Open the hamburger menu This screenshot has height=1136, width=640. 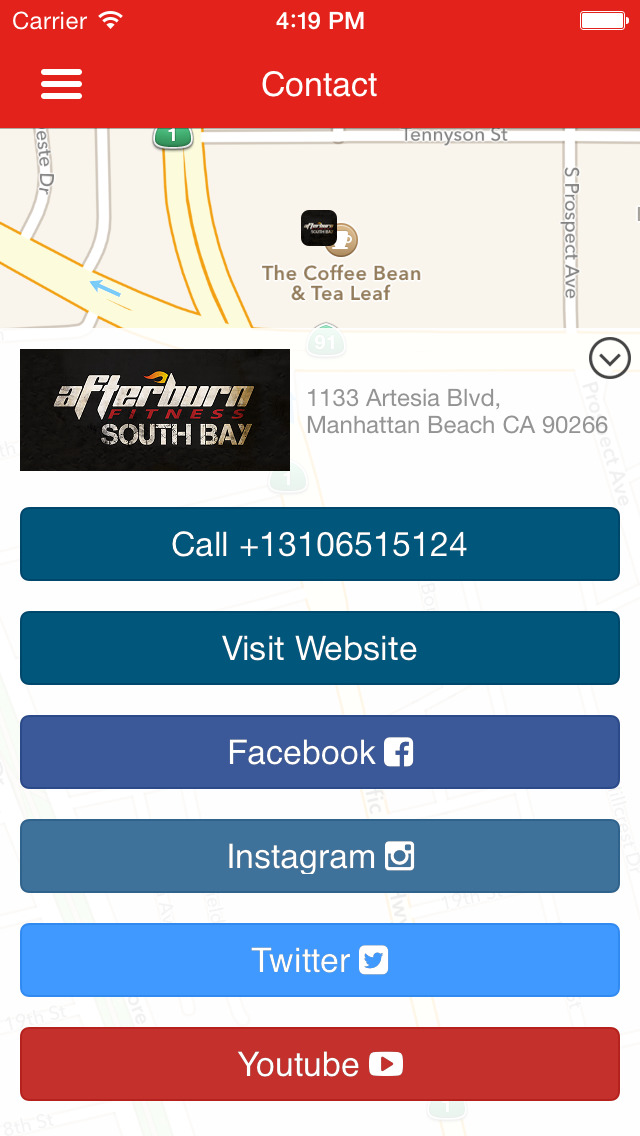coord(62,85)
